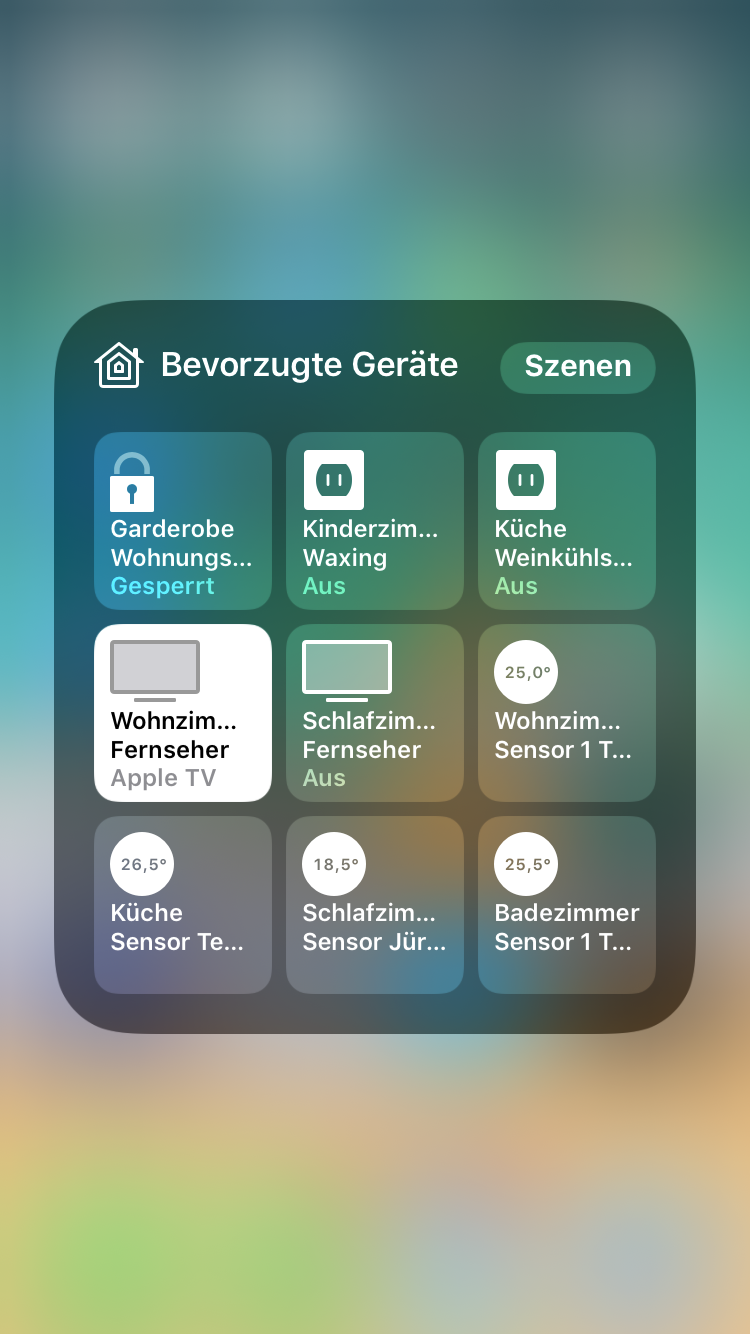Open the Badezimmer Sensor 1 tile

567,905
